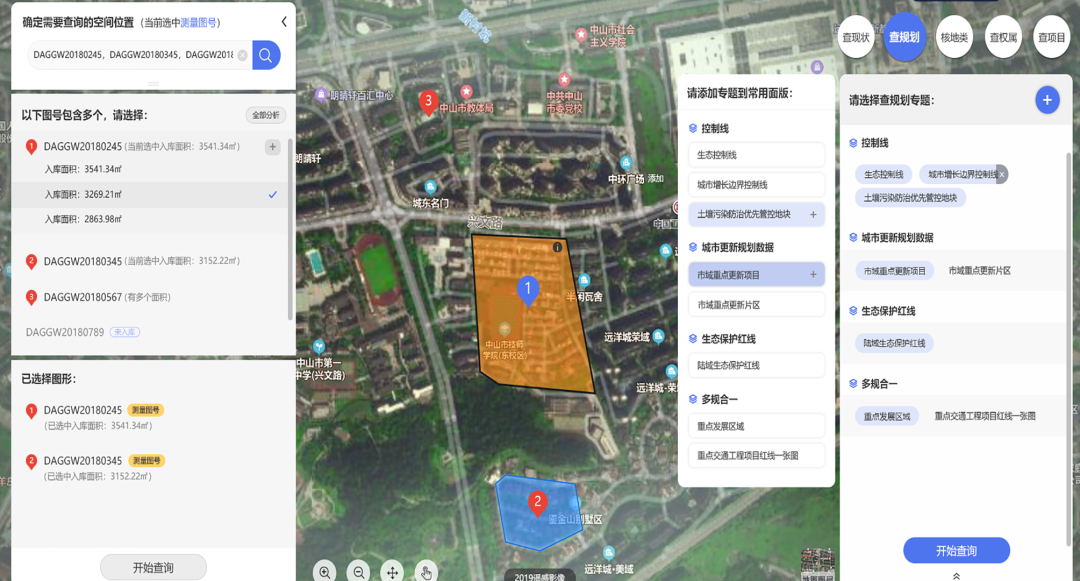Switch to the 查权属 tab
The height and width of the screenshot is (581, 1080).
(1003, 37)
